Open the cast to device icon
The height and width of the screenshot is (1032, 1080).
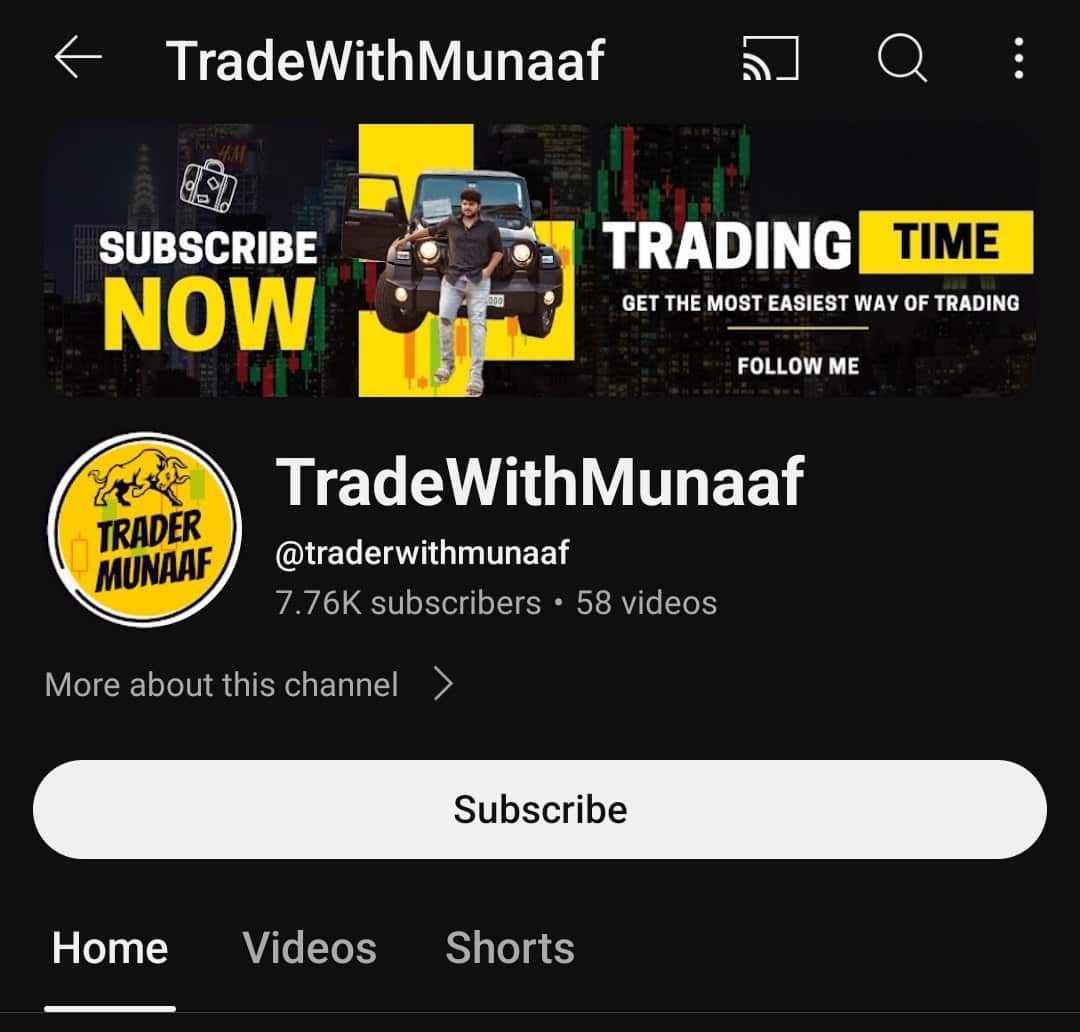tap(770, 60)
